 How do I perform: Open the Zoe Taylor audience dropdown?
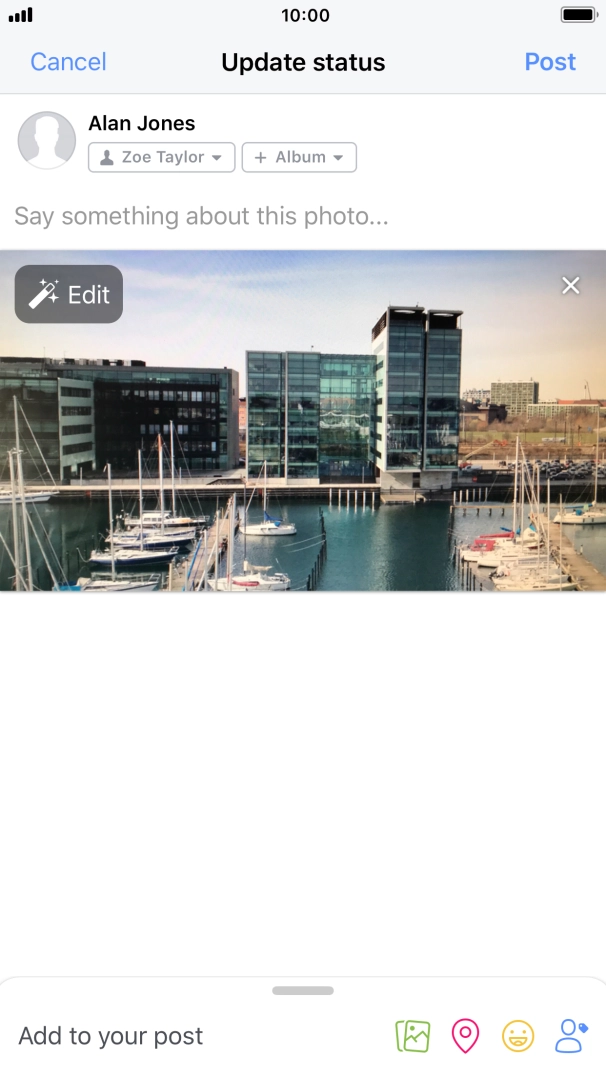[161, 157]
